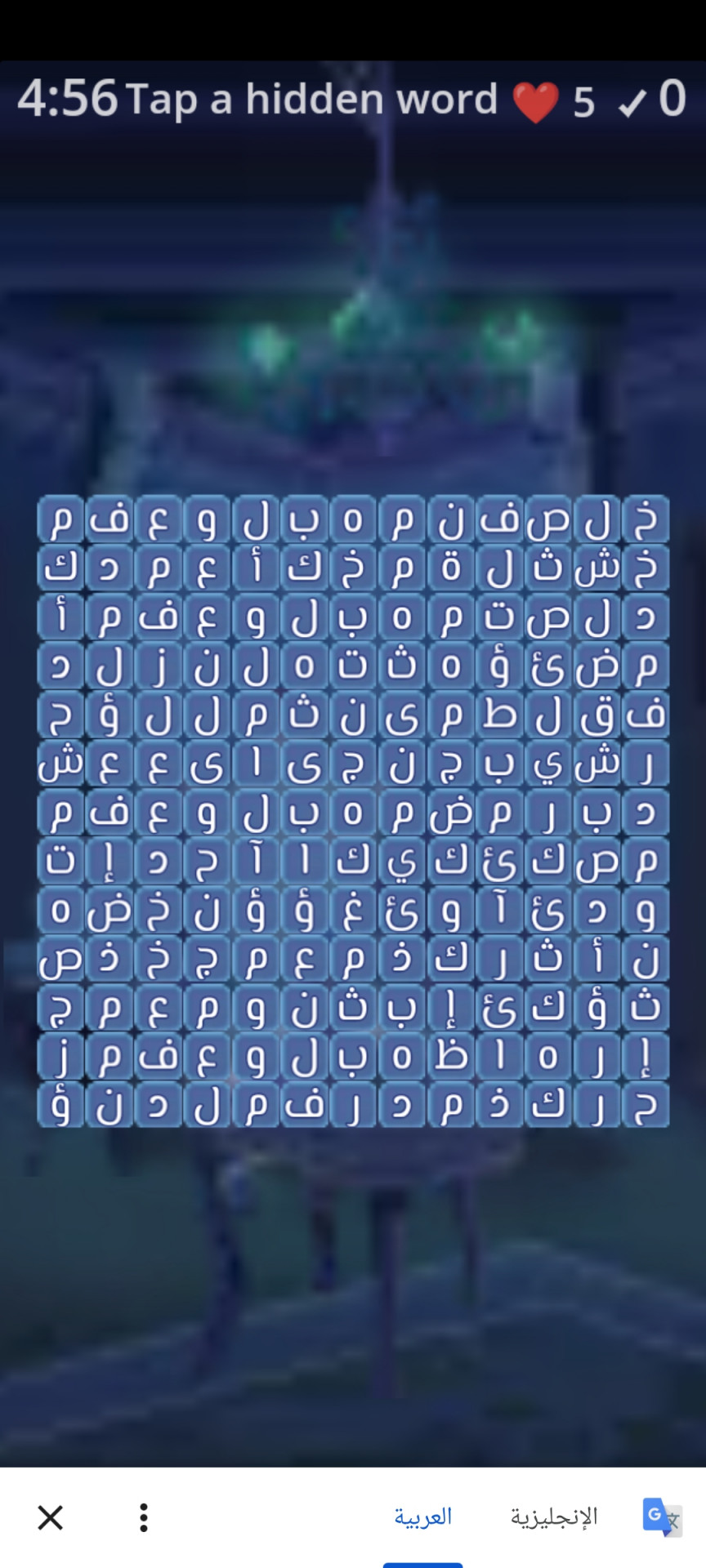Open the three-dot overflow menu
Image resolution: width=706 pixels, height=1568 pixels.
[x=144, y=1517]
